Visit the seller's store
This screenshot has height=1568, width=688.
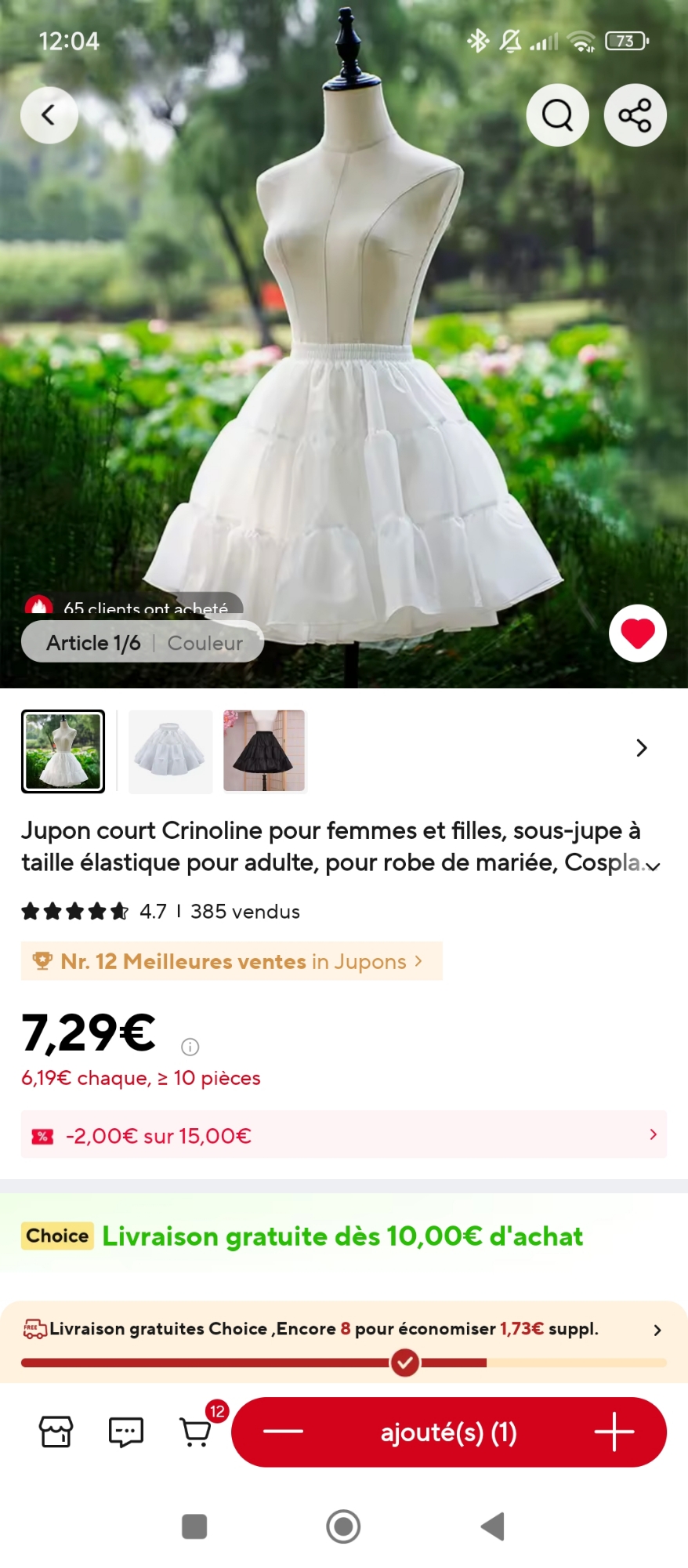[56, 1432]
